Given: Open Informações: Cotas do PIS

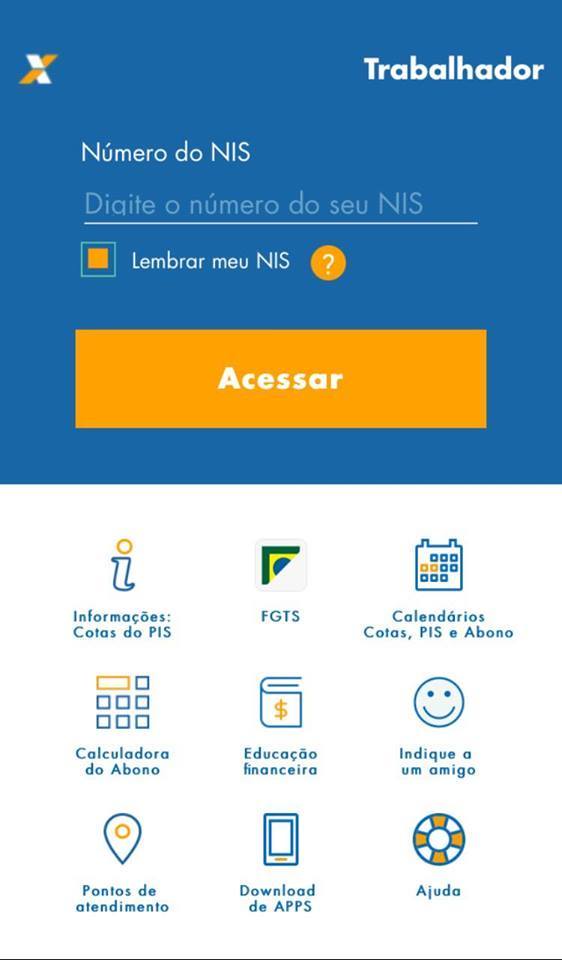Looking at the screenshot, I should click(x=122, y=589).
